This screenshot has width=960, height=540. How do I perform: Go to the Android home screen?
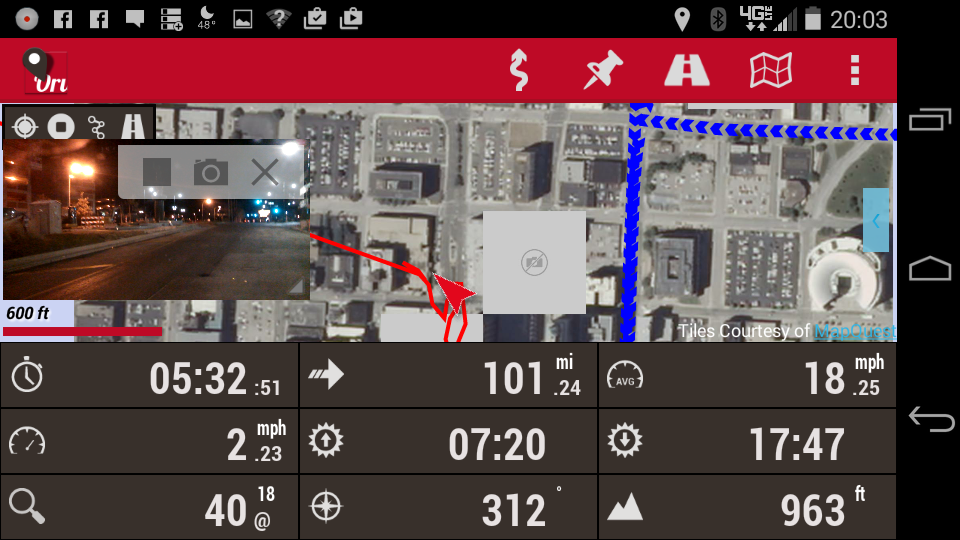click(x=930, y=269)
